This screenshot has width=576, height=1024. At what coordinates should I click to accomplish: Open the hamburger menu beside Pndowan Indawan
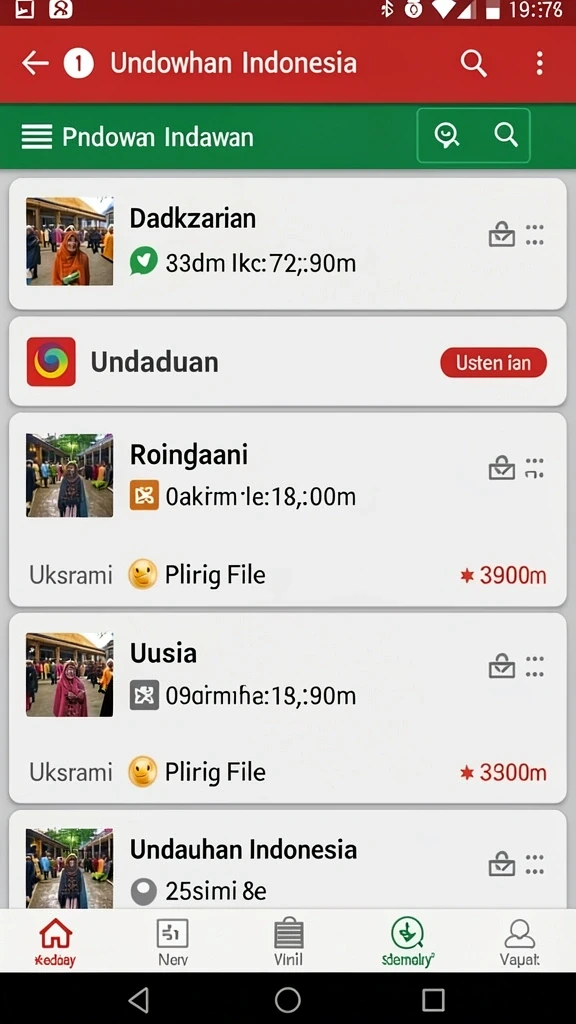coord(37,137)
